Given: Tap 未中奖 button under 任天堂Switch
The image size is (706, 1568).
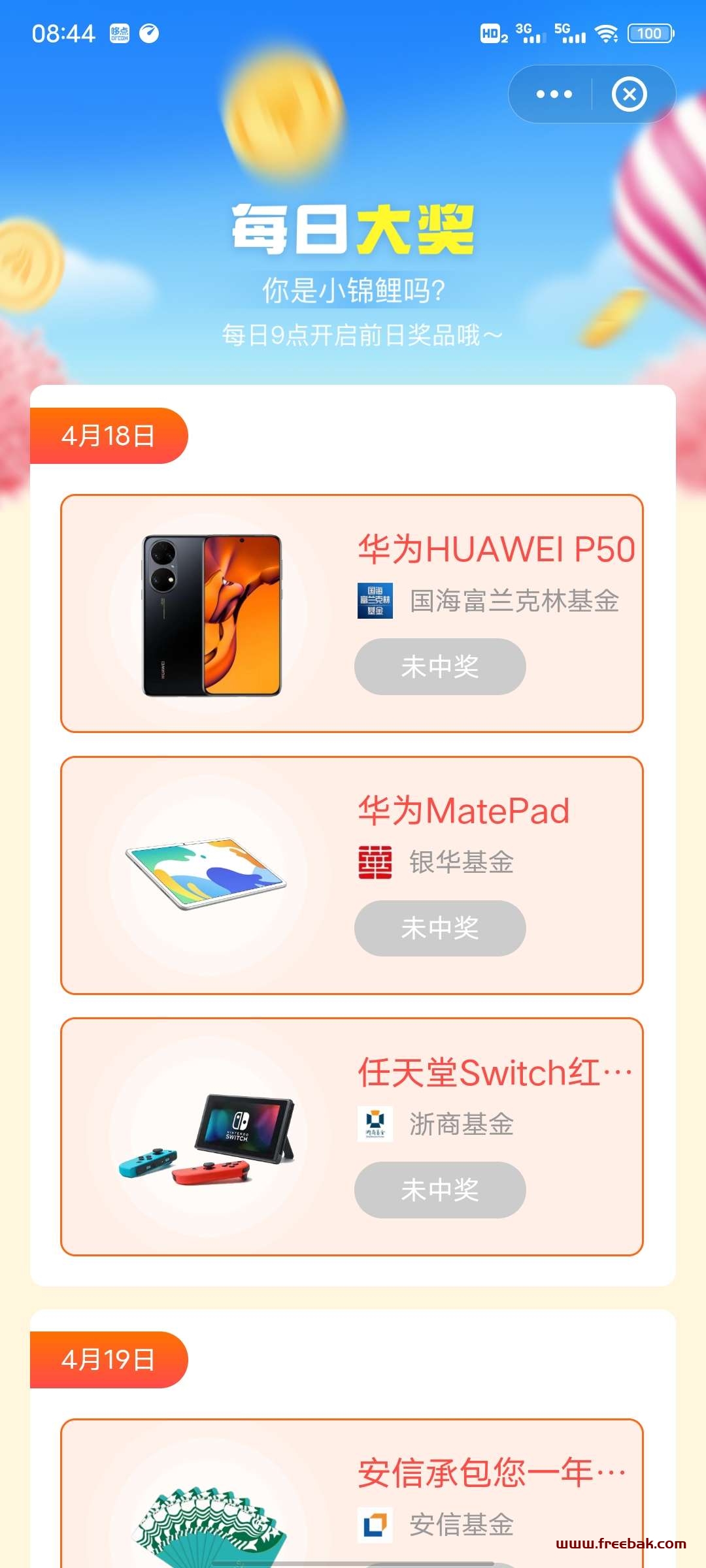Looking at the screenshot, I should click(440, 1190).
